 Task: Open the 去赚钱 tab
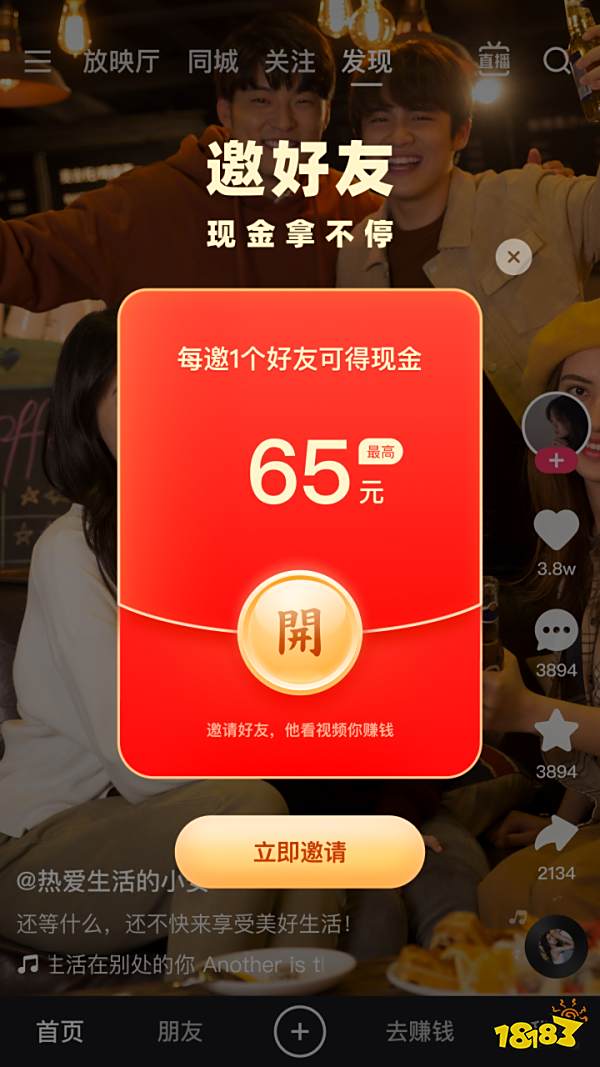(420, 1031)
